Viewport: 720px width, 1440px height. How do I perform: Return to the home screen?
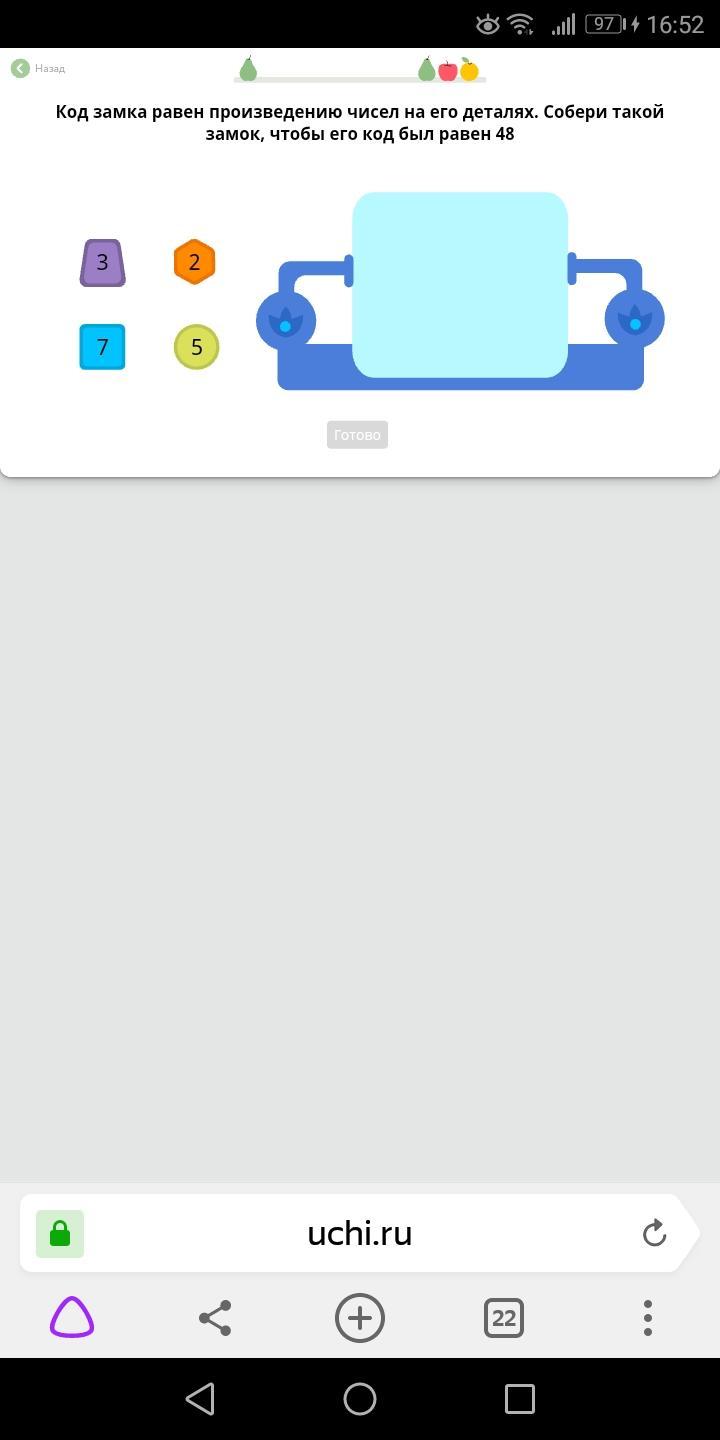[x=360, y=1398]
